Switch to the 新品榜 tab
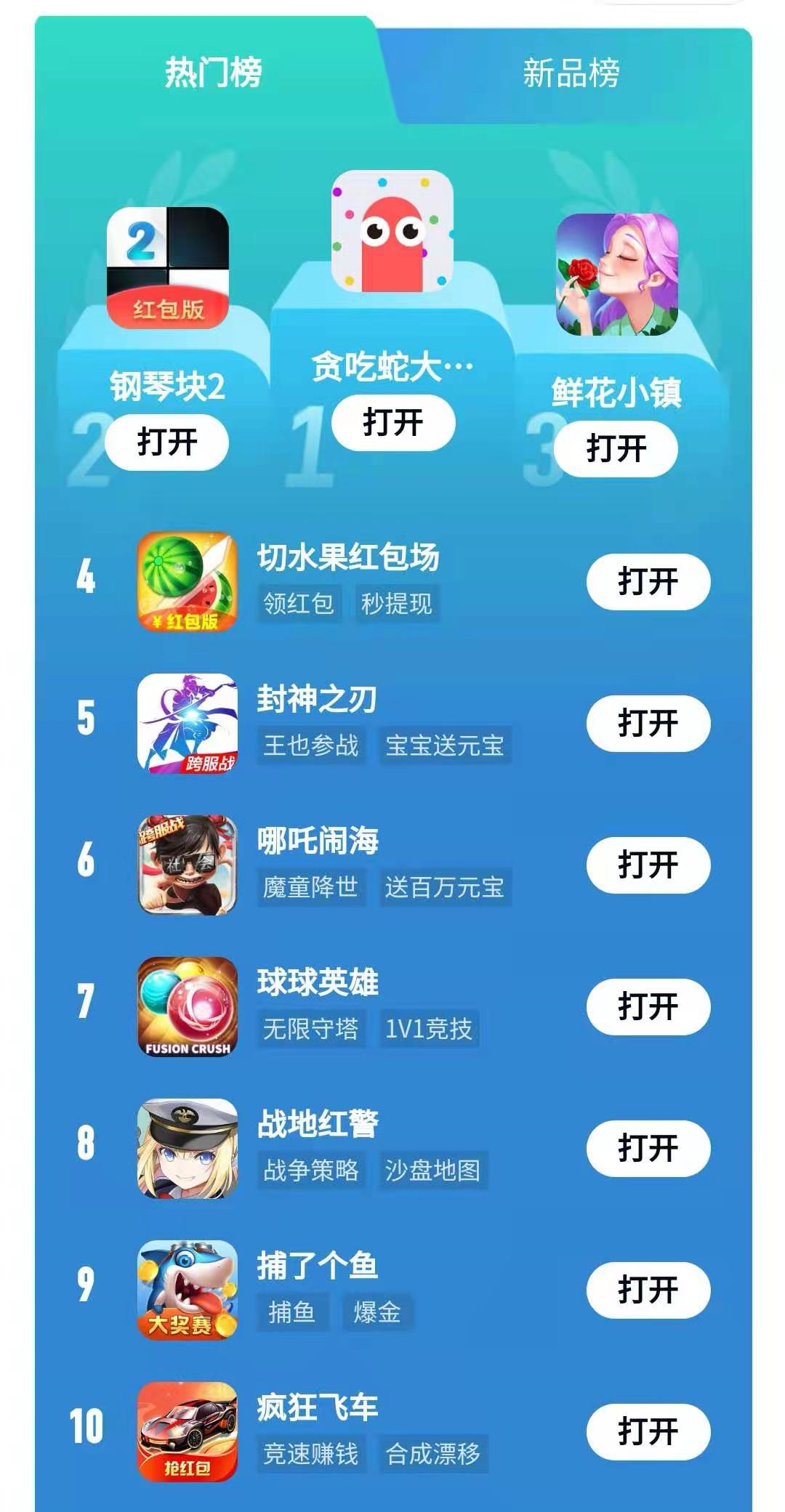785x1512 pixels. [x=571, y=73]
